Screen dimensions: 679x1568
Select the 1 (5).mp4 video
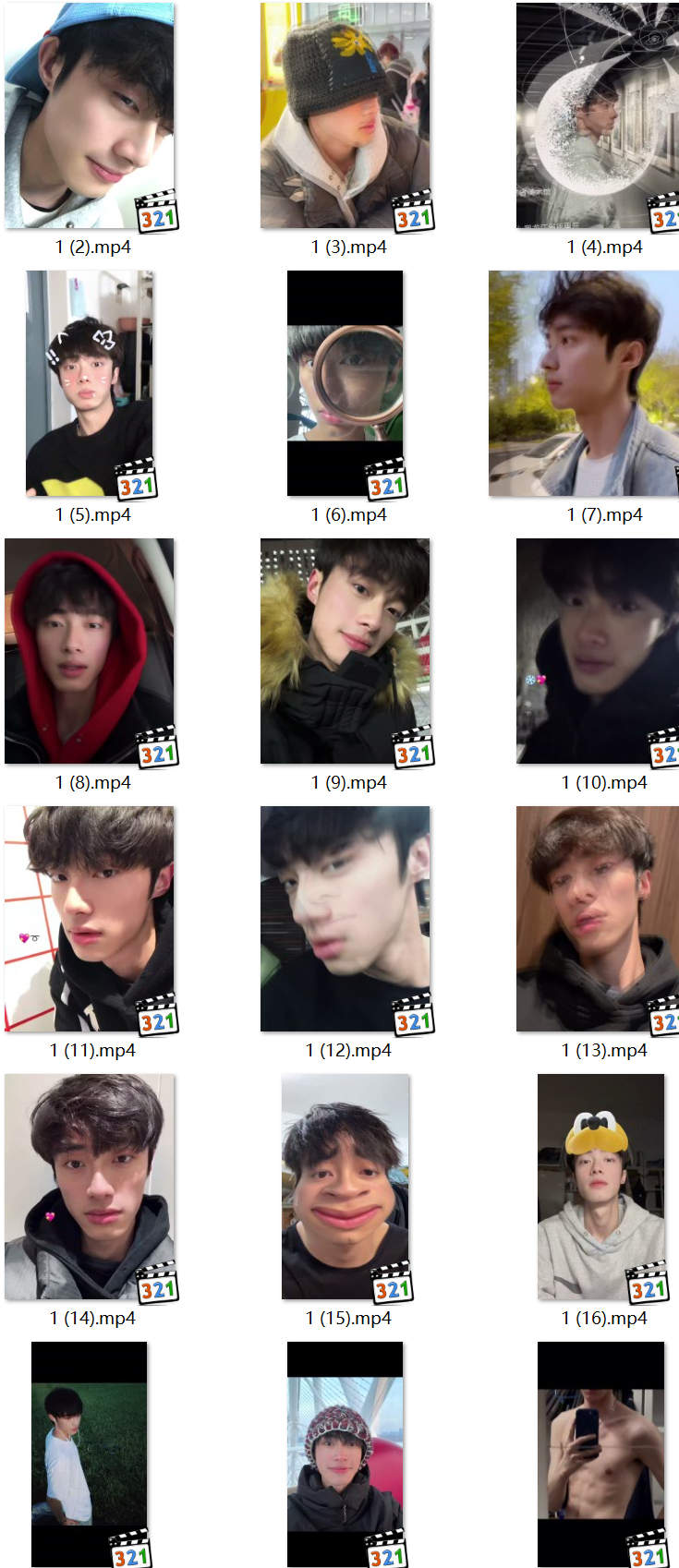[x=90, y=383]
